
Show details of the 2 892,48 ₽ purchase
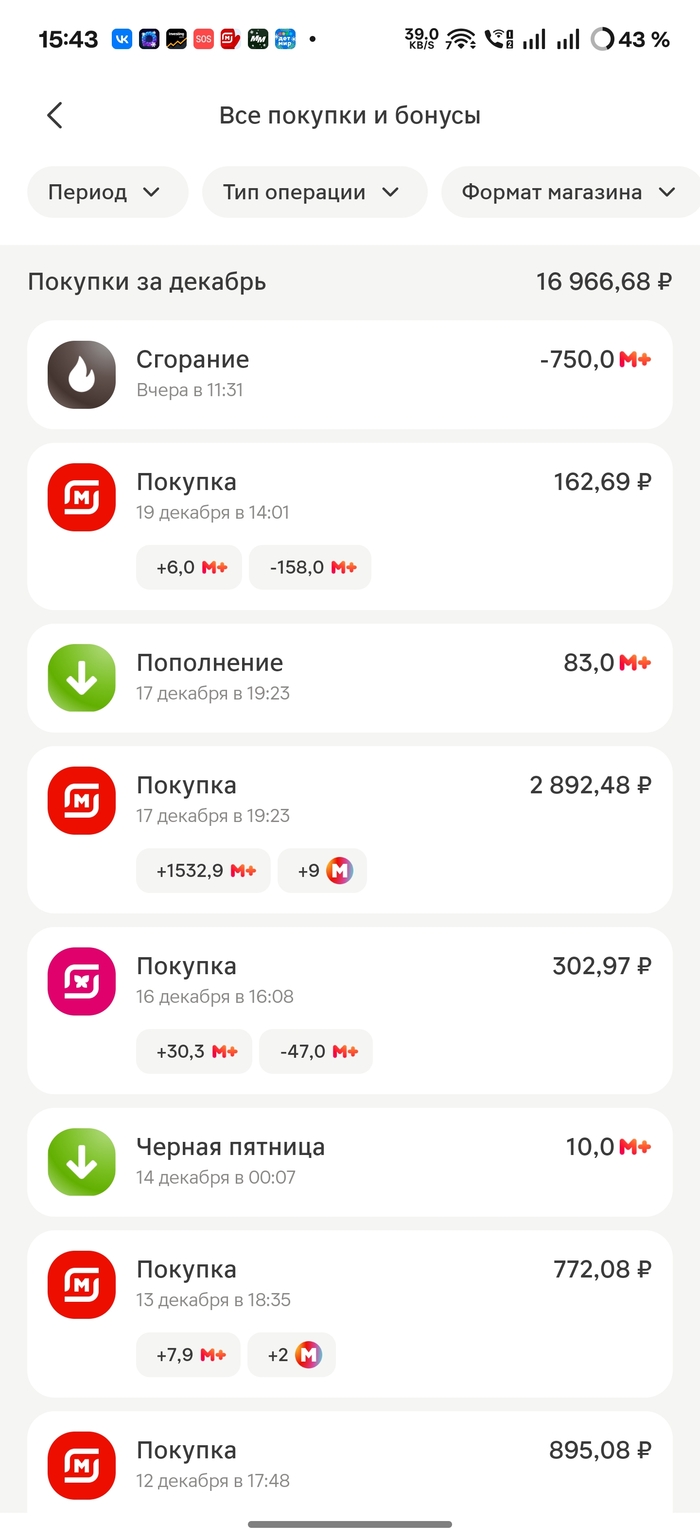(x=349, y=802)
